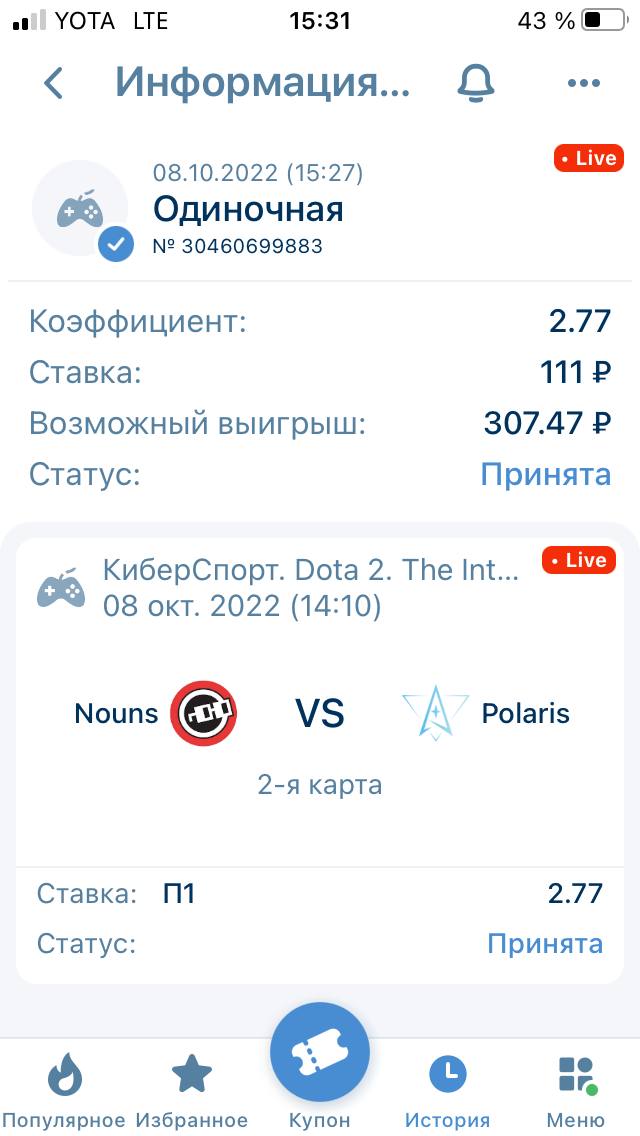The image size is (640, 1136).
Task: Go back using the top-left arrow
Action: coord(54,83)
